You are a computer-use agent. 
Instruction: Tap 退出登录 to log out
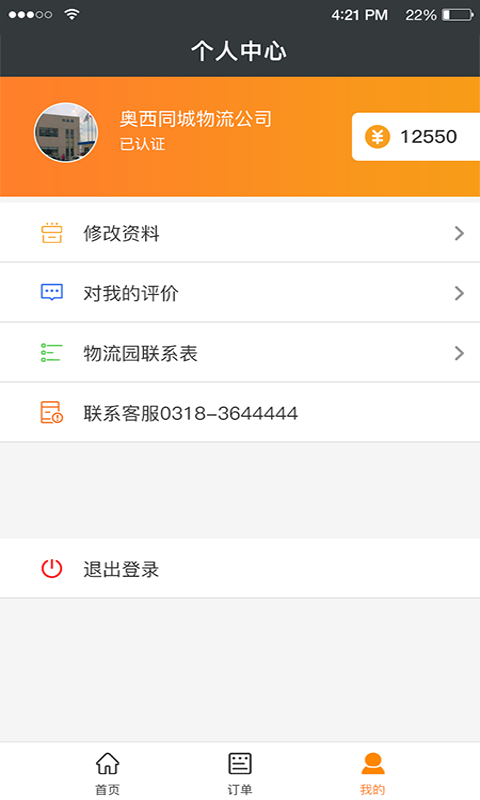pos(240,568)
